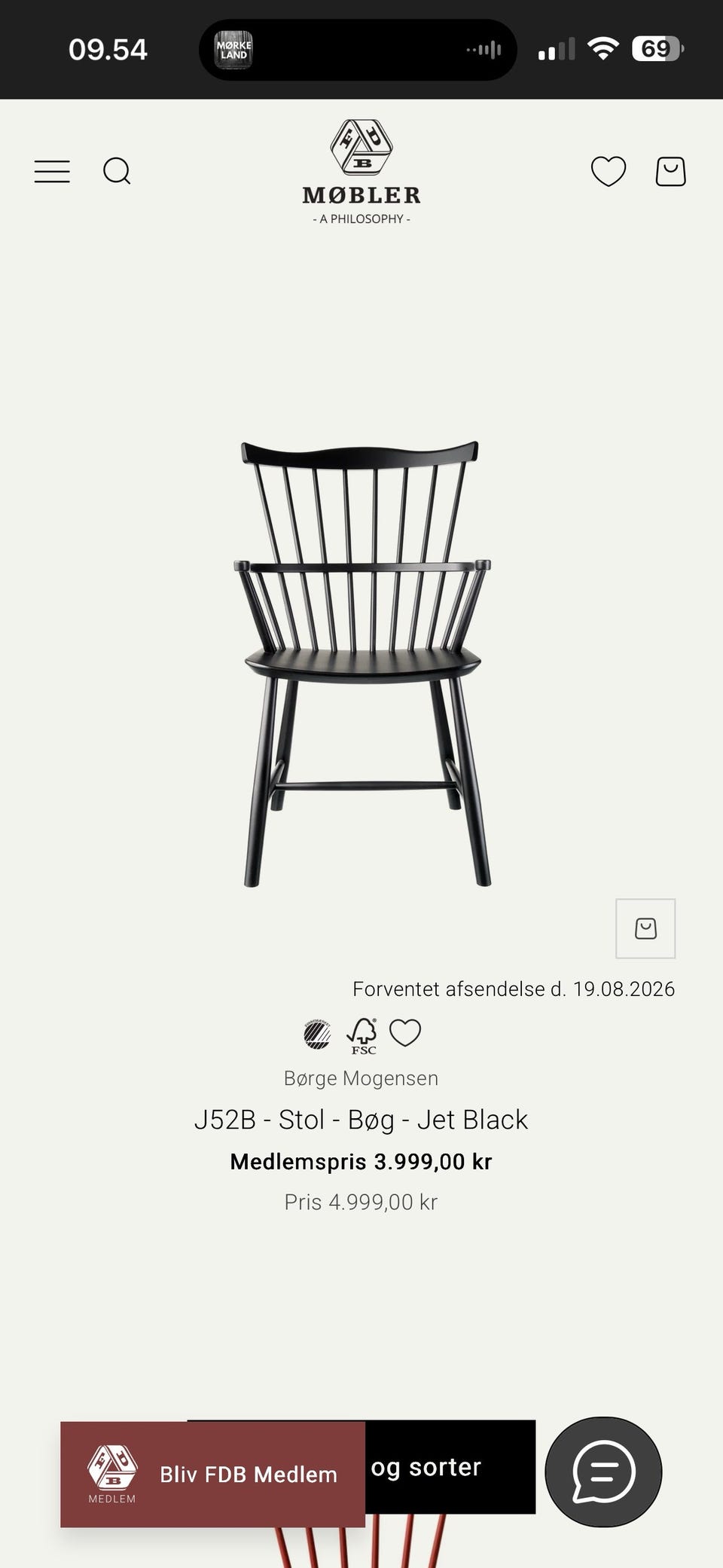Open the hamburger menu
723x1568 pixels.
[x=52, y=172]
